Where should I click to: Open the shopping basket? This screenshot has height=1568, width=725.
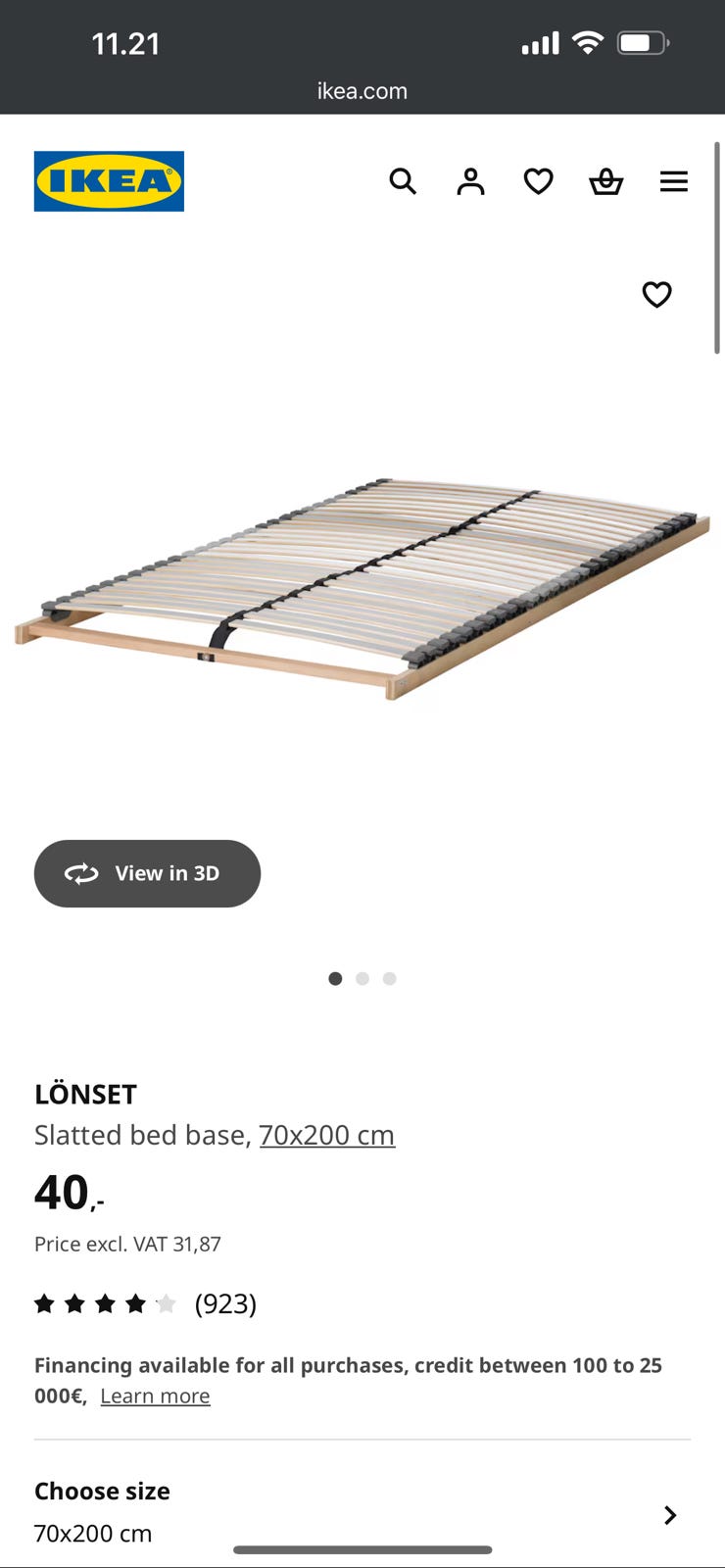[x=605, y=181]
